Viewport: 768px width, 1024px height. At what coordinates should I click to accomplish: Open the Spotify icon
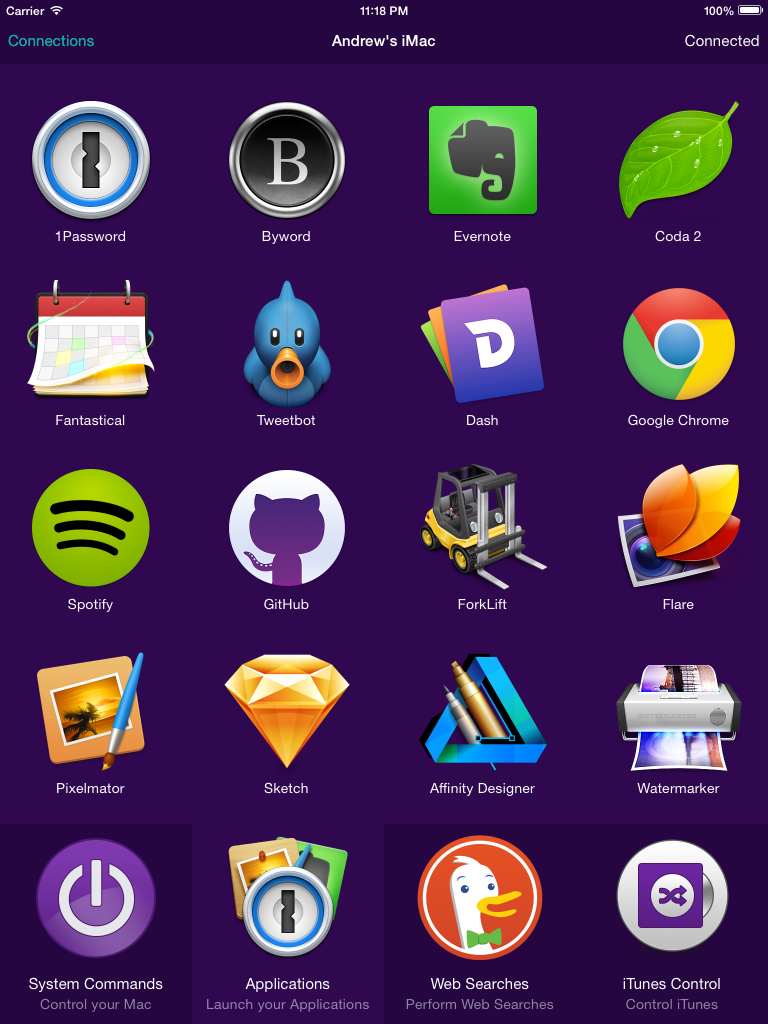(x=90, y=528)
